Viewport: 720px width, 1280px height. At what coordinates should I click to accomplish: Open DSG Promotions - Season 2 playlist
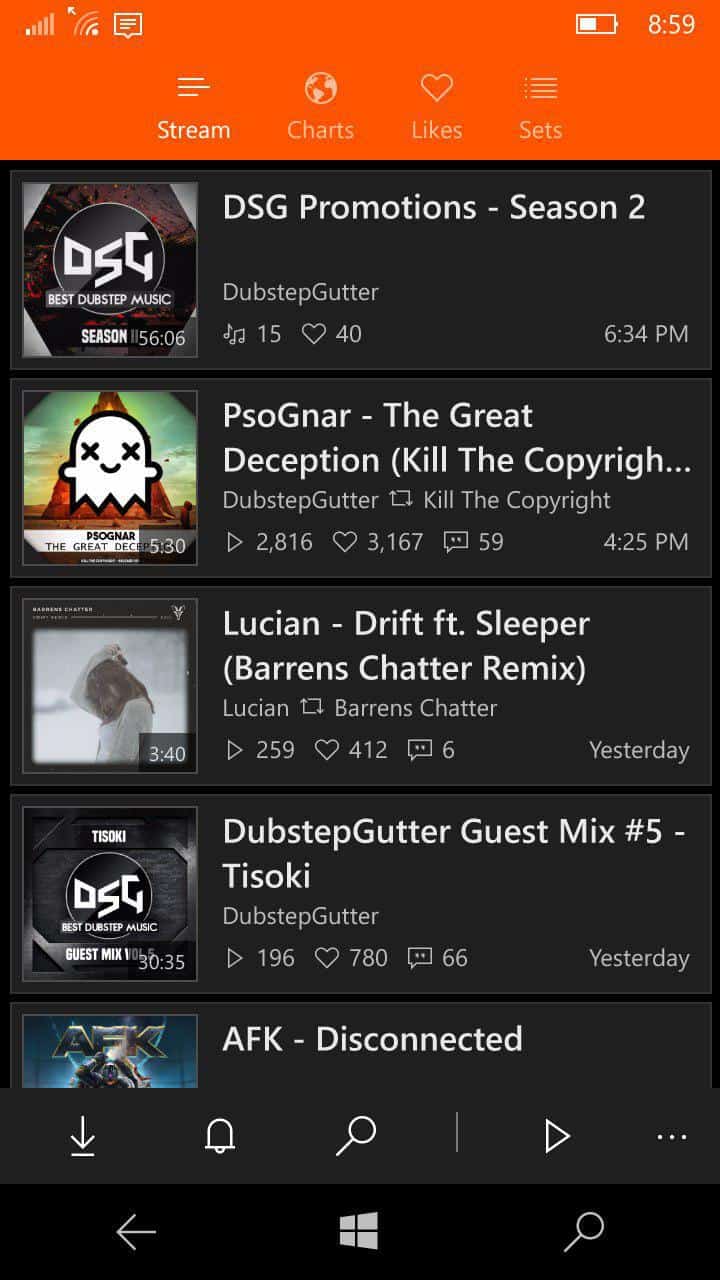360,270
